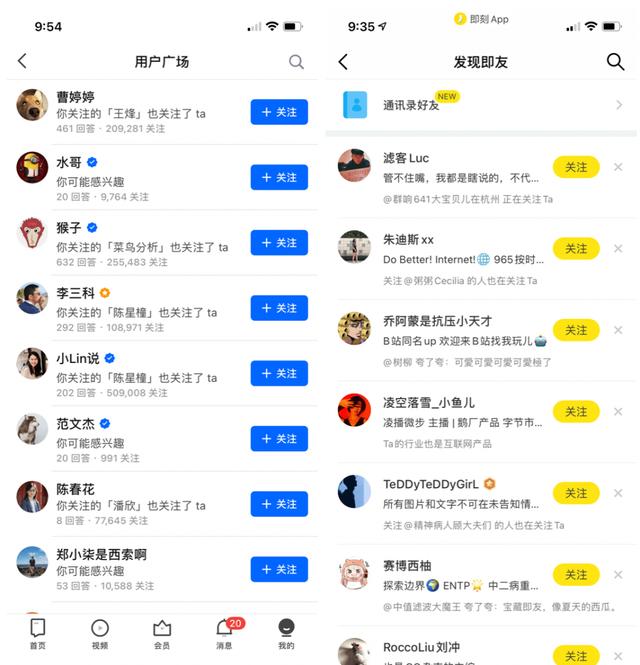This screenshot has width=640, height=665.
Task: Follow 小Lin说 with the blue 关注 button
Action: 279,373
